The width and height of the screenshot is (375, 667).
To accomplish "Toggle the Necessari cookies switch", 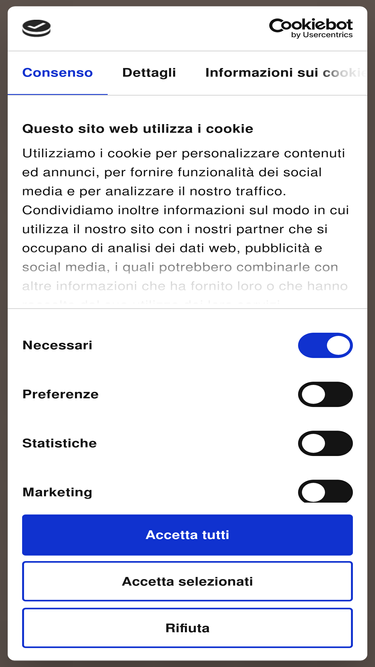I will tap(325, 345).
